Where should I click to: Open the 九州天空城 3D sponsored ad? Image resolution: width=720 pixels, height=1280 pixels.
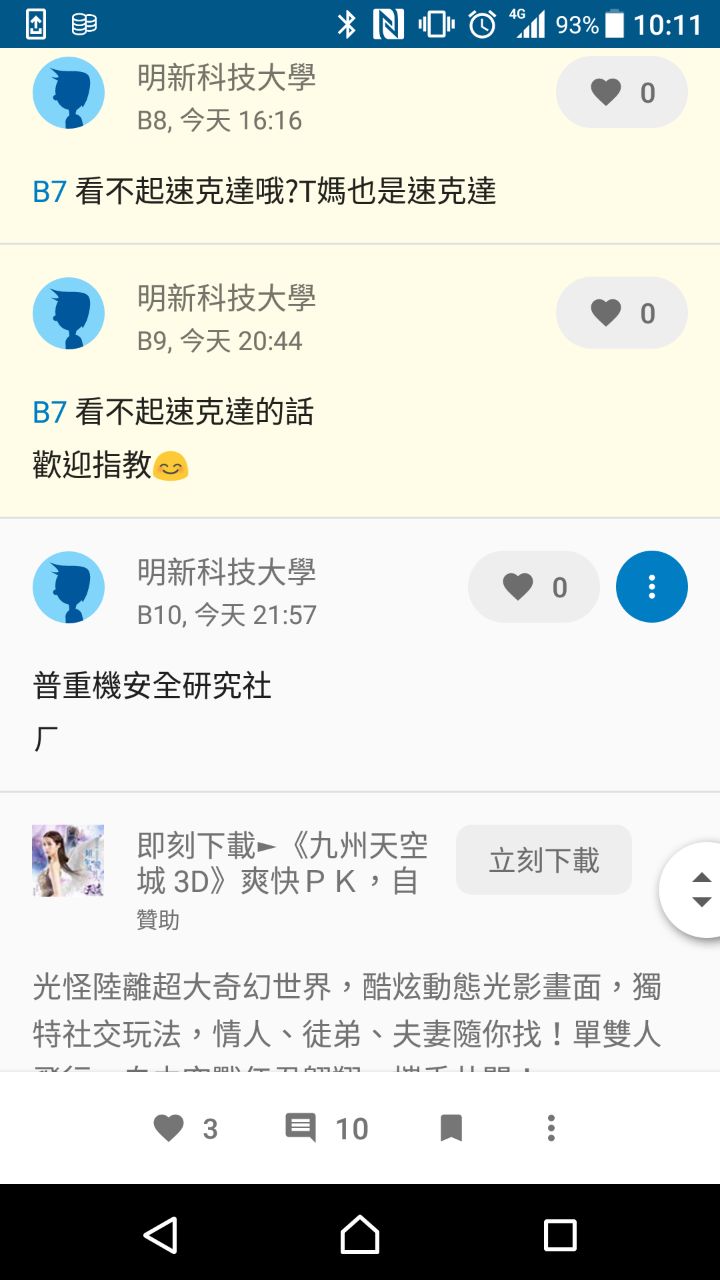point(282,864)
